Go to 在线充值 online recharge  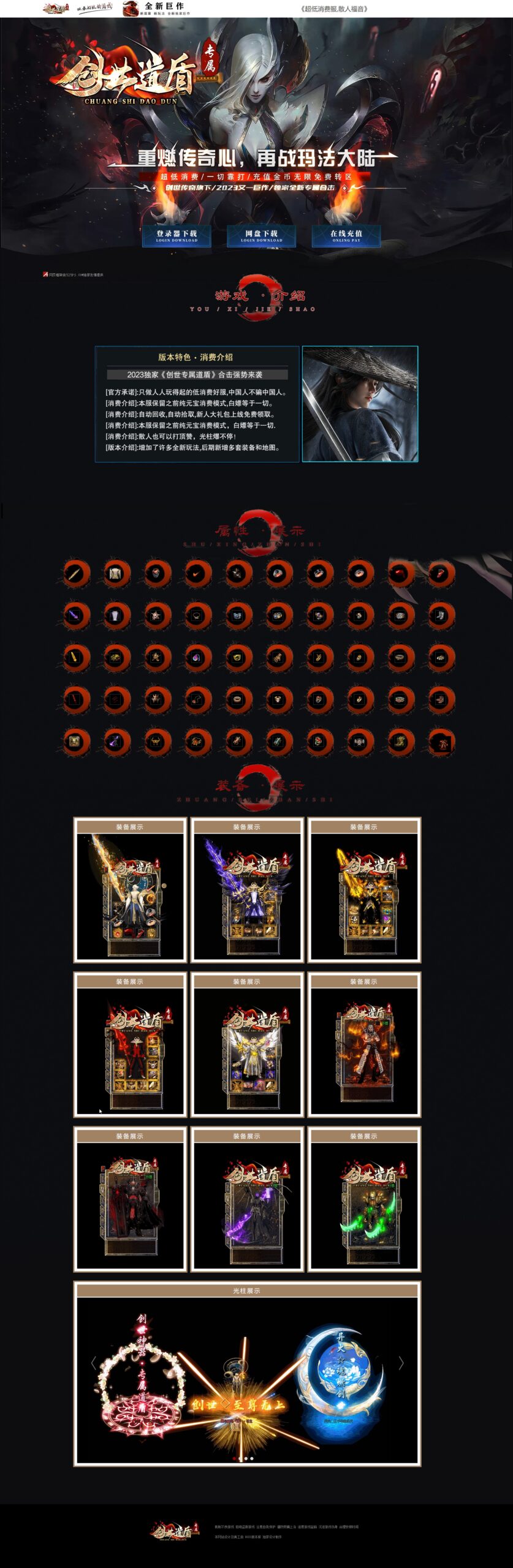[x=346, y=236]
